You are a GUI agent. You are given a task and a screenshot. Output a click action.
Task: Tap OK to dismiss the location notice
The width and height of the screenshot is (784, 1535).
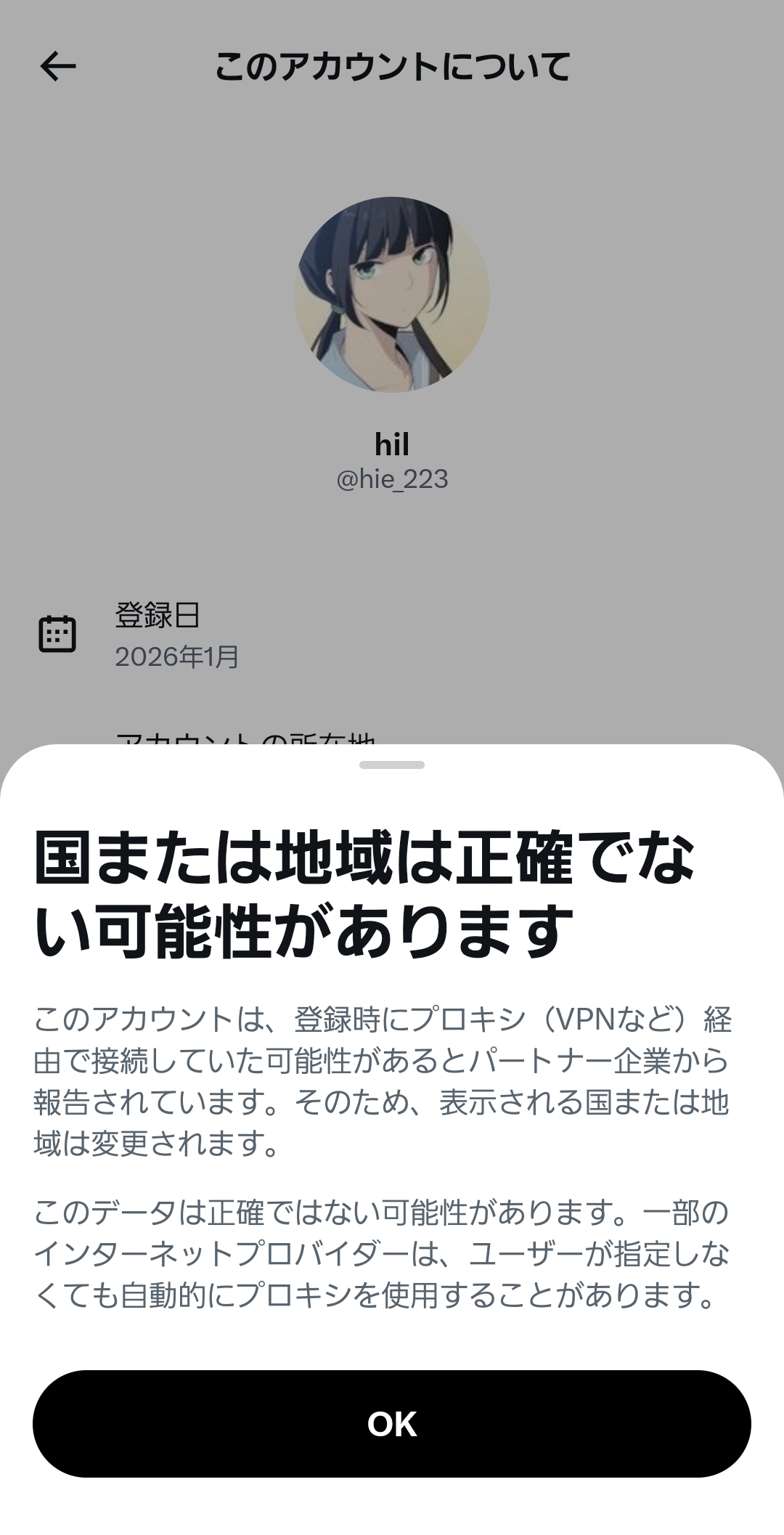pos(392,1424)
